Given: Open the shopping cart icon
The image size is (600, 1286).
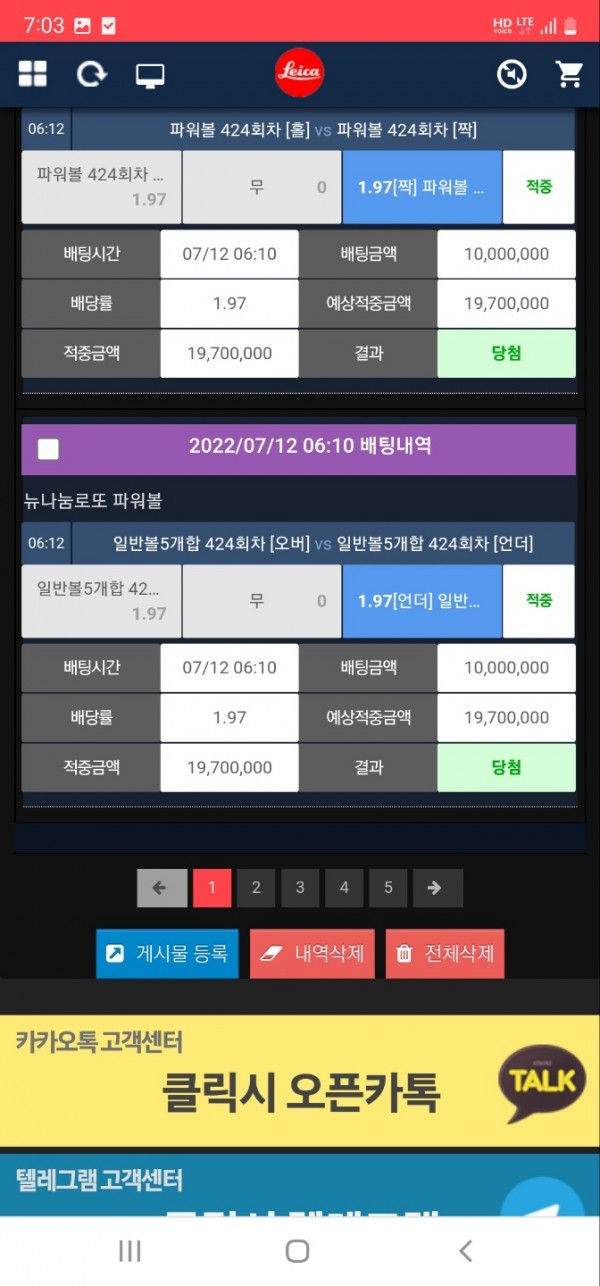Looking at the screenshot, I should pos(569,74).
